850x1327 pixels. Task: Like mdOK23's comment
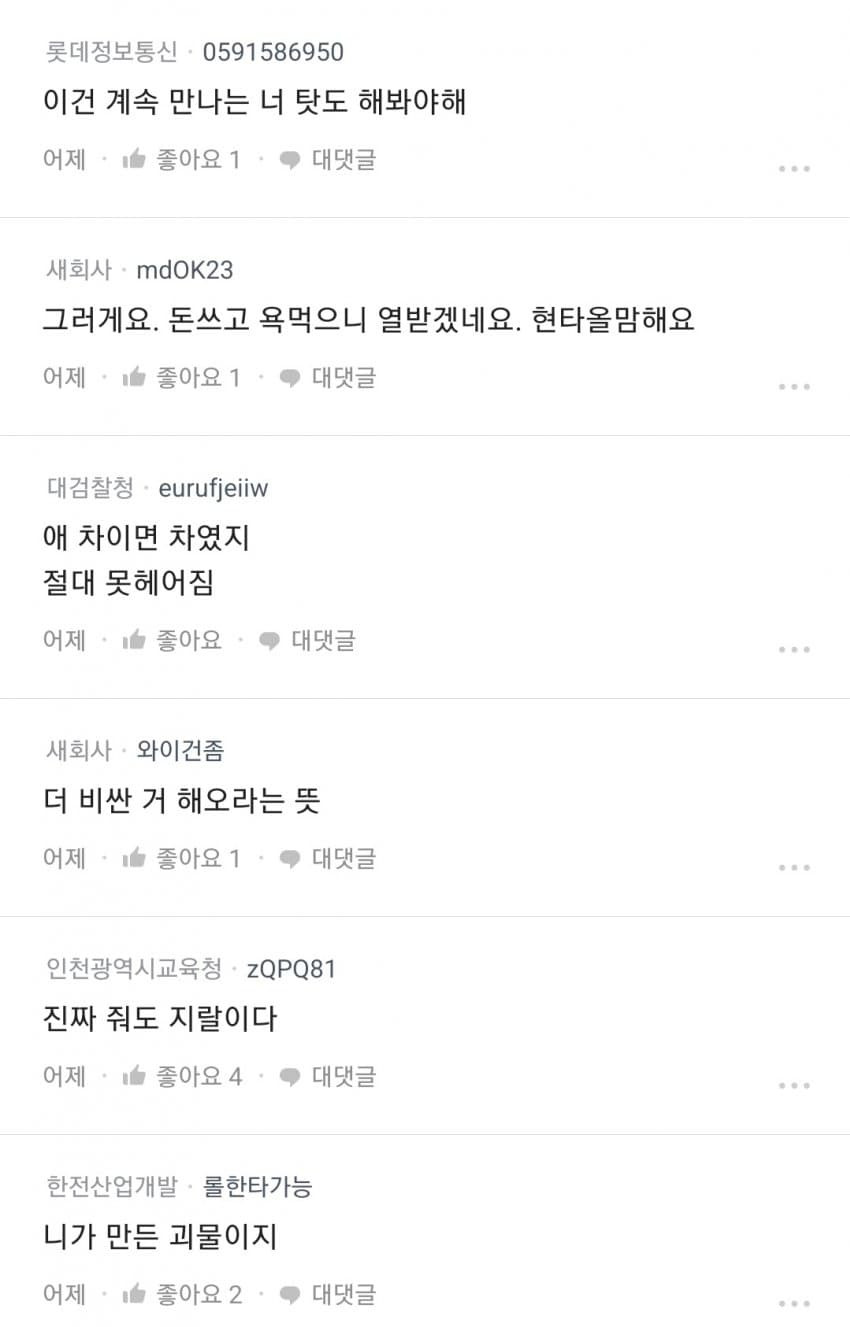tap(180, 378)
